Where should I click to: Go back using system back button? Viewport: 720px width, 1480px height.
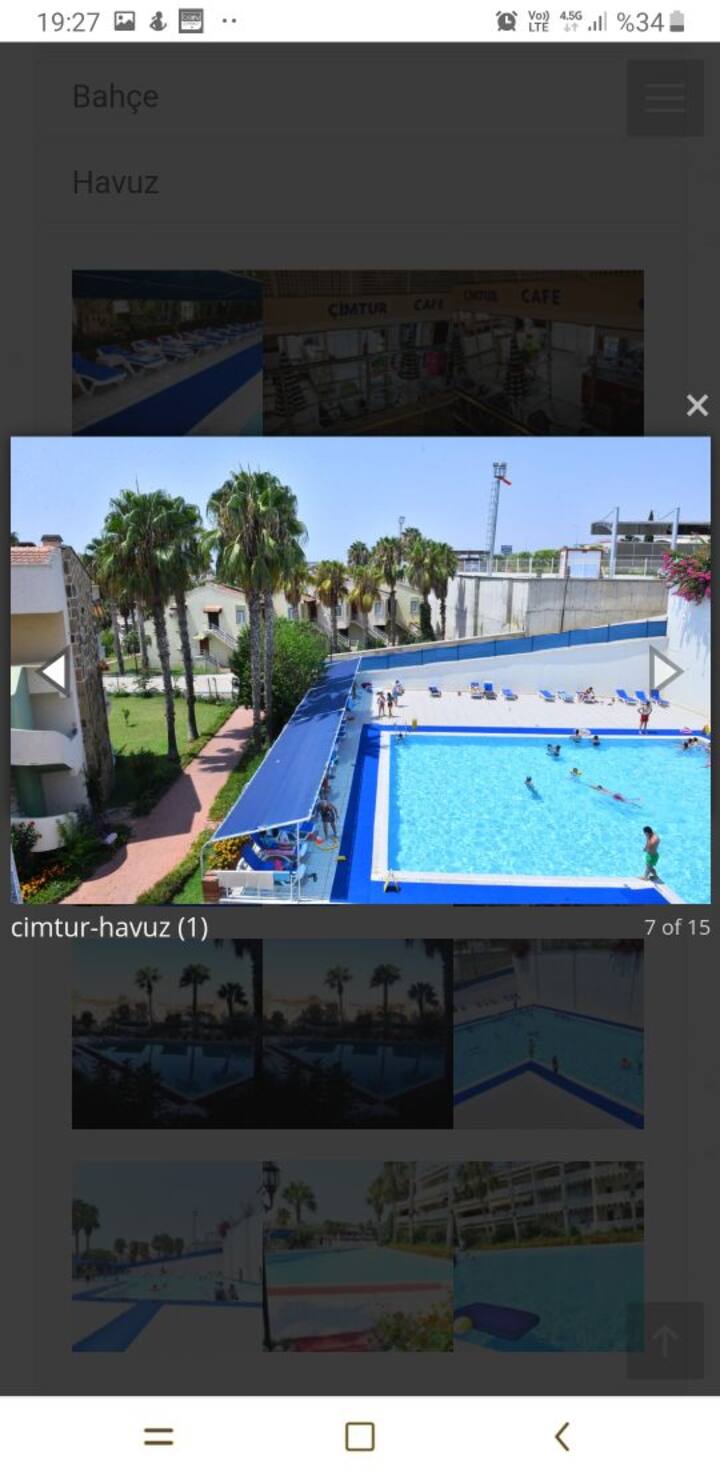point(562,1437)
